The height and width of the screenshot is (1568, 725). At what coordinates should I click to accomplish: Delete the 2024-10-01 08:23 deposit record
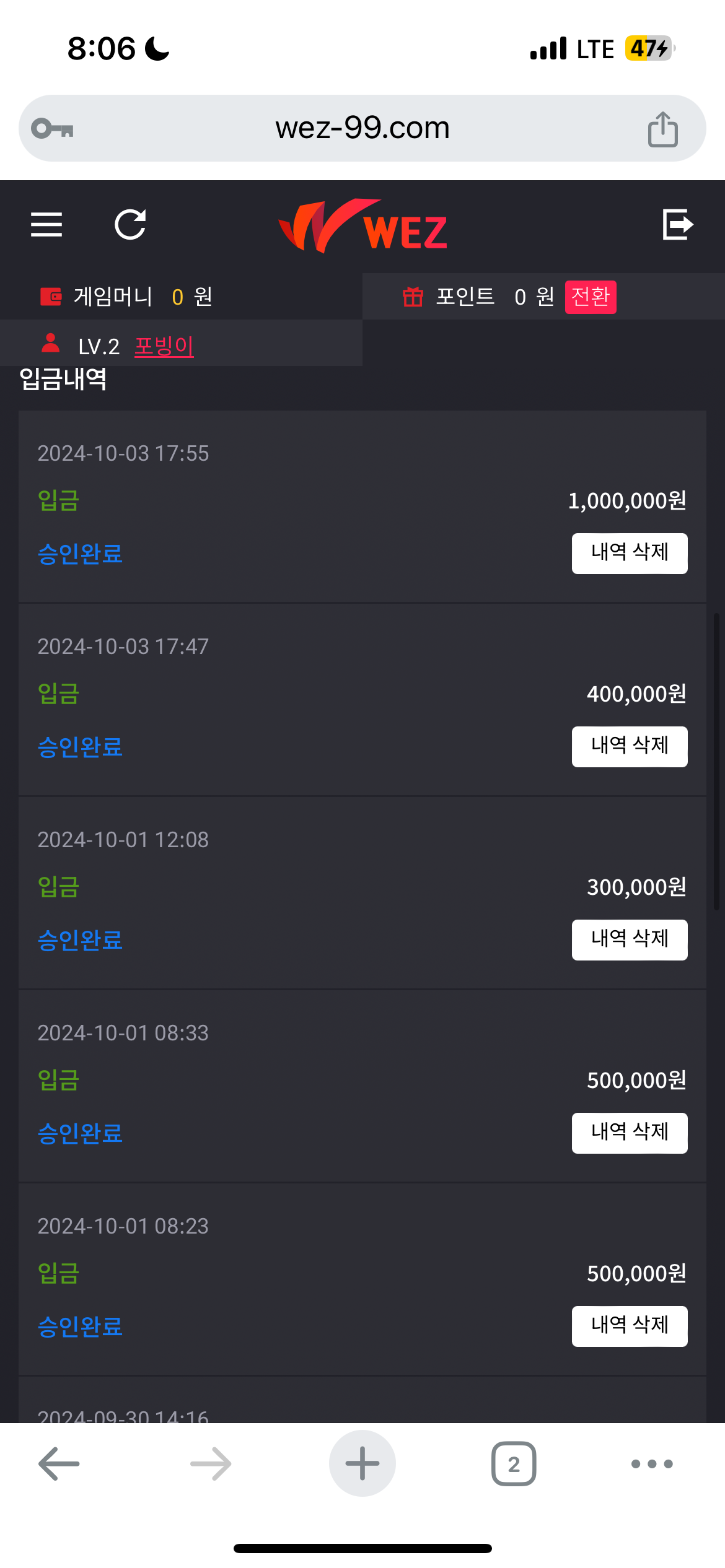coord(629,1326)
